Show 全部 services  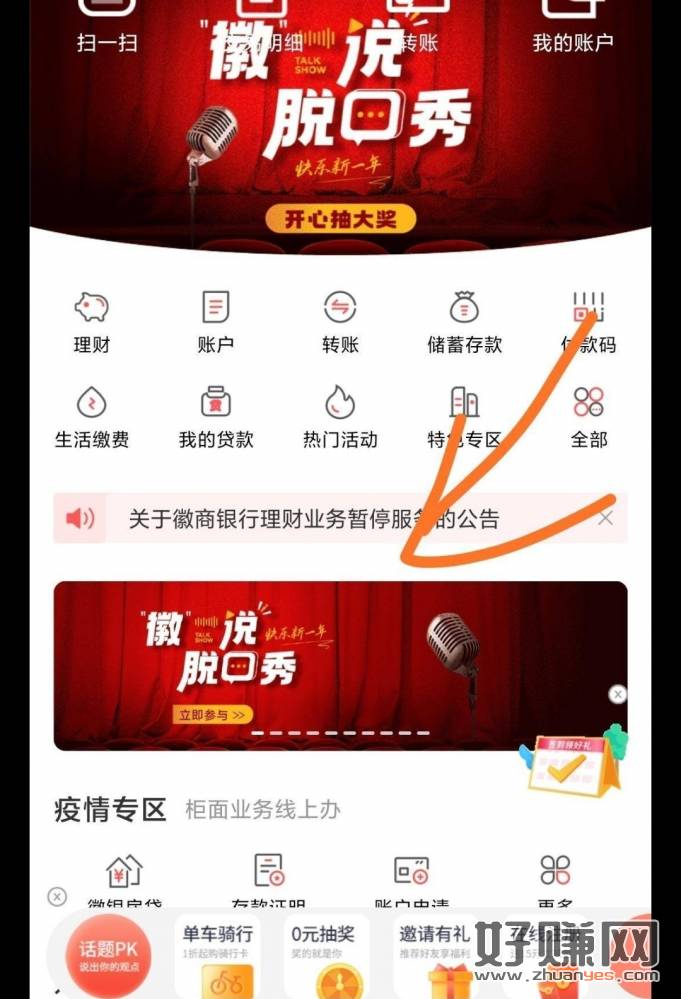coord(589,416)
